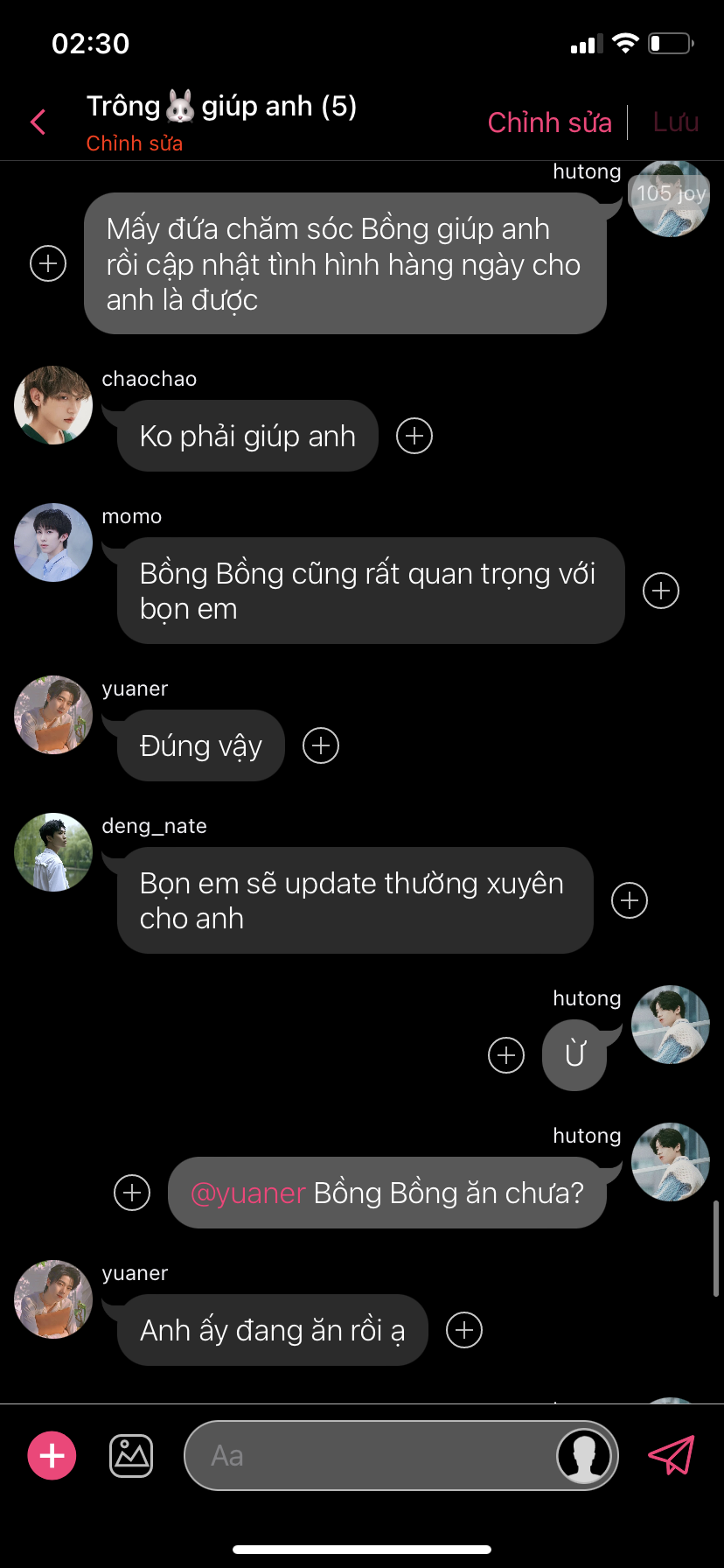Screen dimensions: 724x1568
Task: Open chaochao's avatar
Action: pyautogui.click(x=53, y=405)
